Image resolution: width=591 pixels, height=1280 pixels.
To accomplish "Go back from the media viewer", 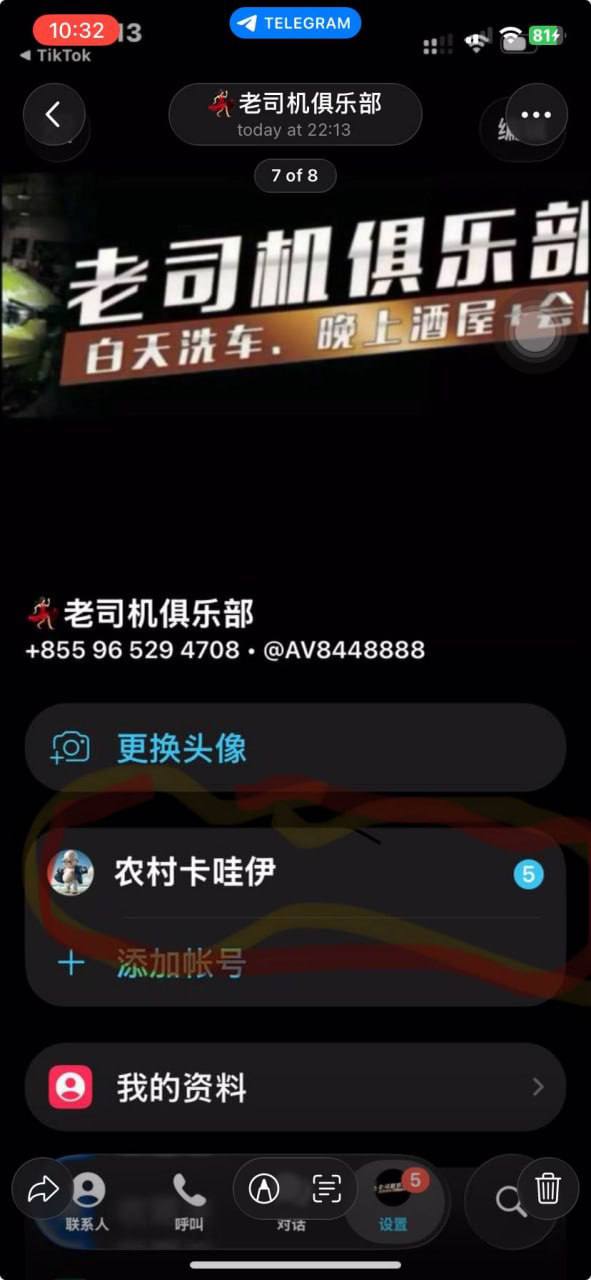I will 54,115.
